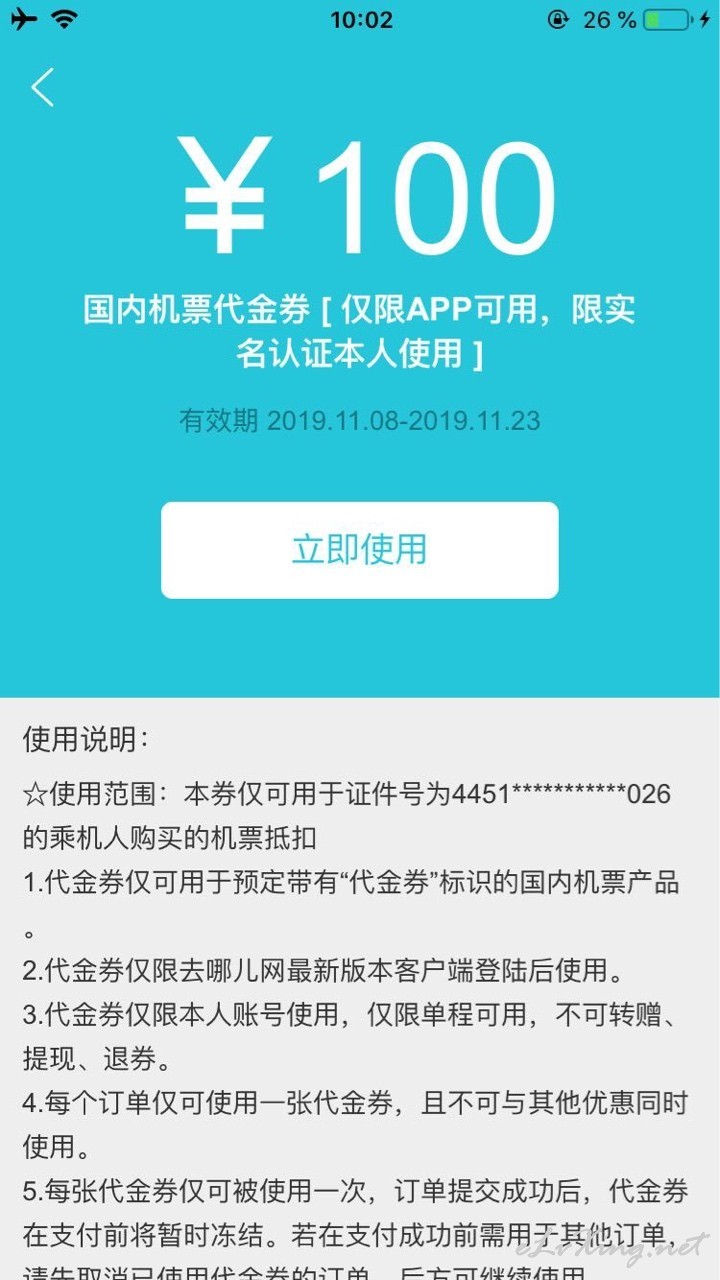Go back using the top-left arrow
Image resolution: width=720 pixels, height=1280 pixels.
pyautogui.click(x=42, y=88)
